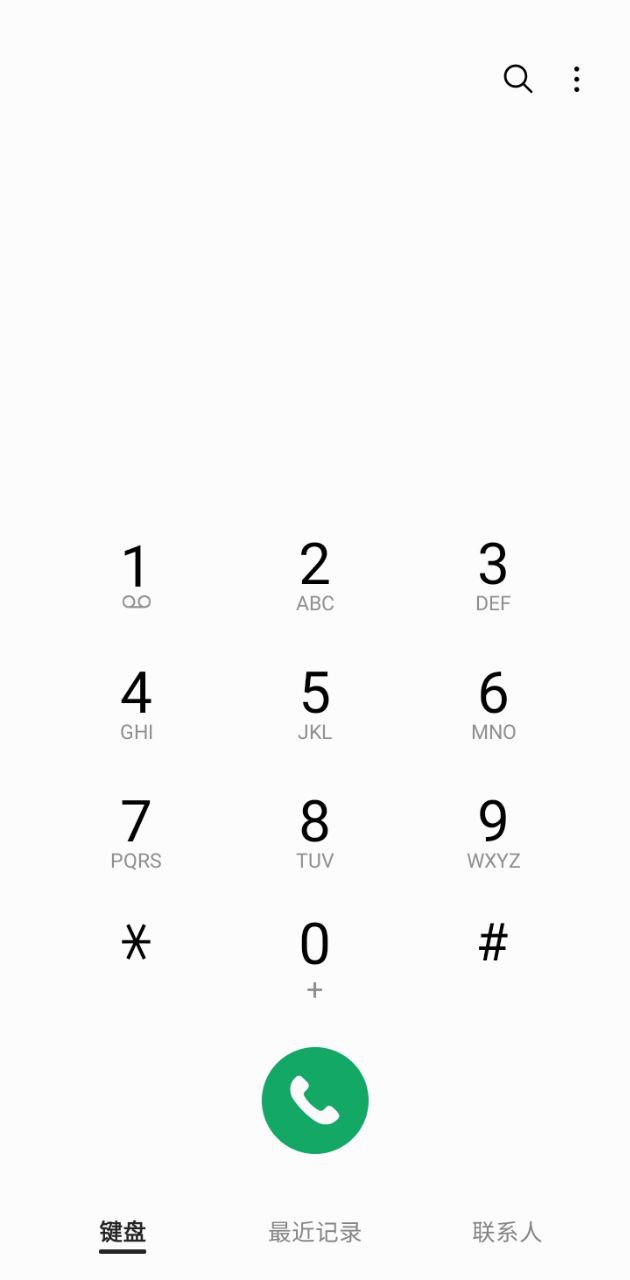Image resolution: width=630 pixels, height=1280 pixels.
Task: Enter digit 0 on keypad
Action: (x=315, y=955)
